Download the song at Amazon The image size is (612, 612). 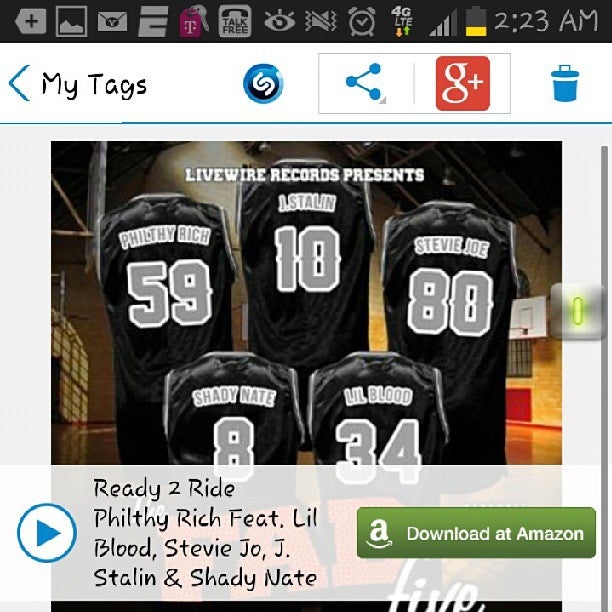[x=476, y=533]
